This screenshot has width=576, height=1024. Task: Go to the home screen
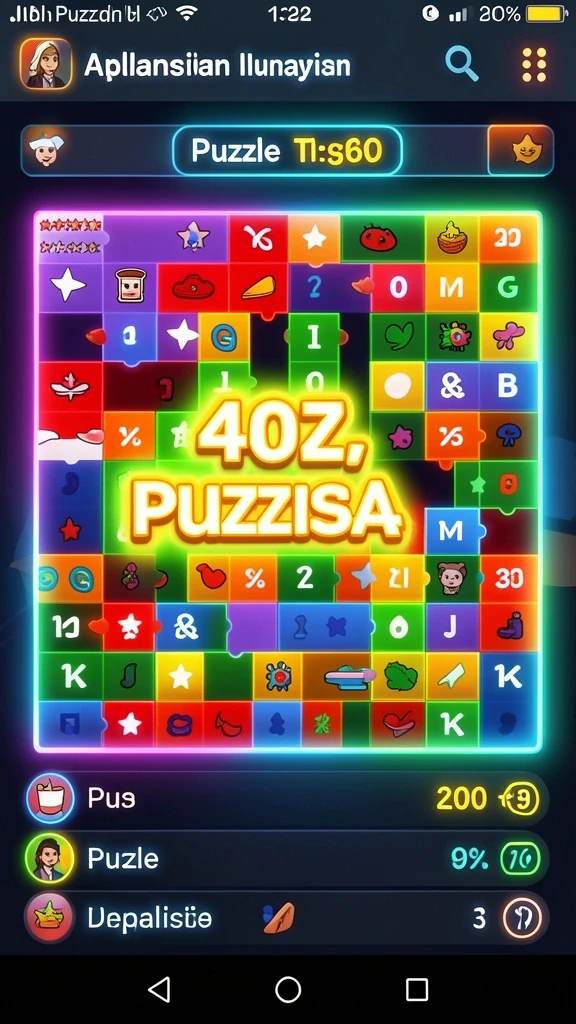point(288,989)
